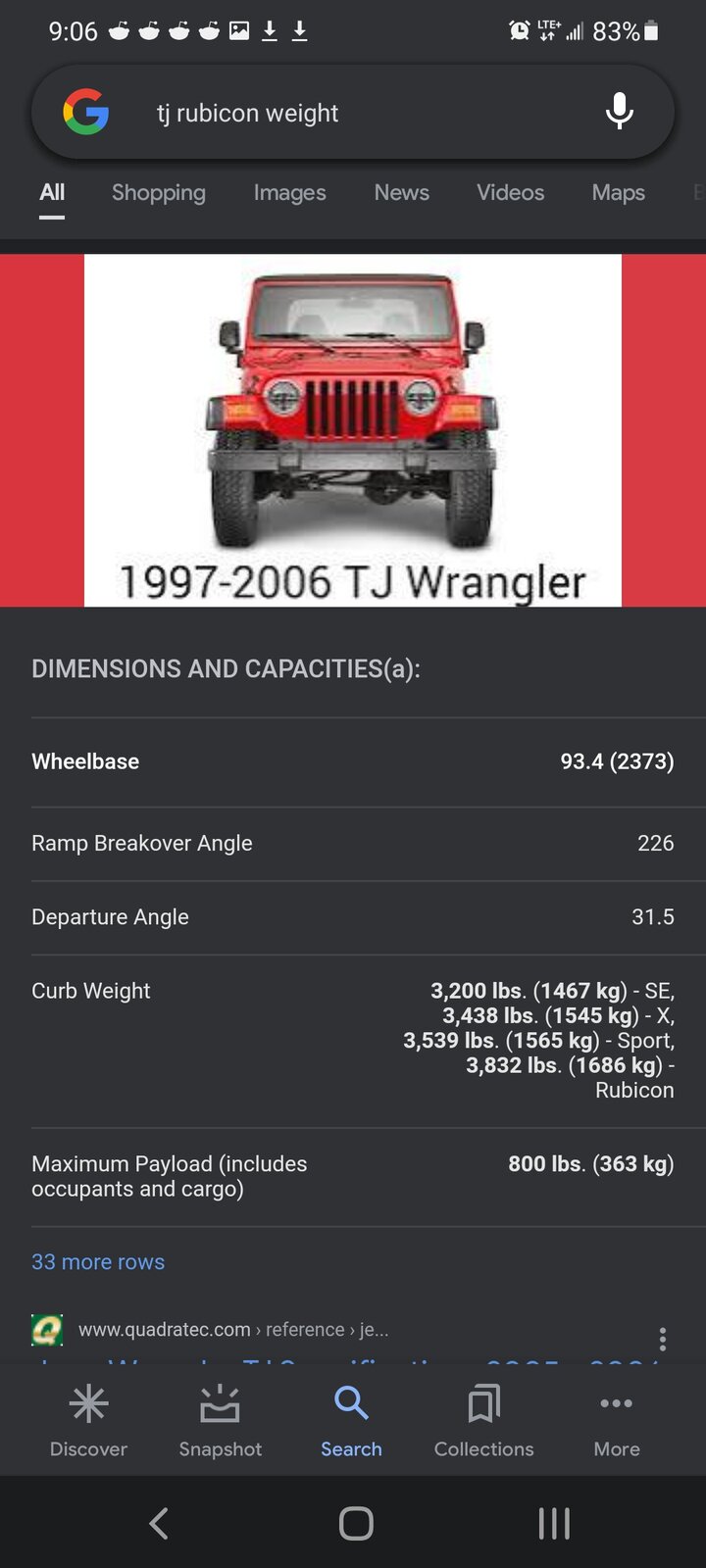The width and height of the screenshot is (706, 1568).
Task: Open the Collections tab
Action: pyautogui.click(x=483, y=1420)
